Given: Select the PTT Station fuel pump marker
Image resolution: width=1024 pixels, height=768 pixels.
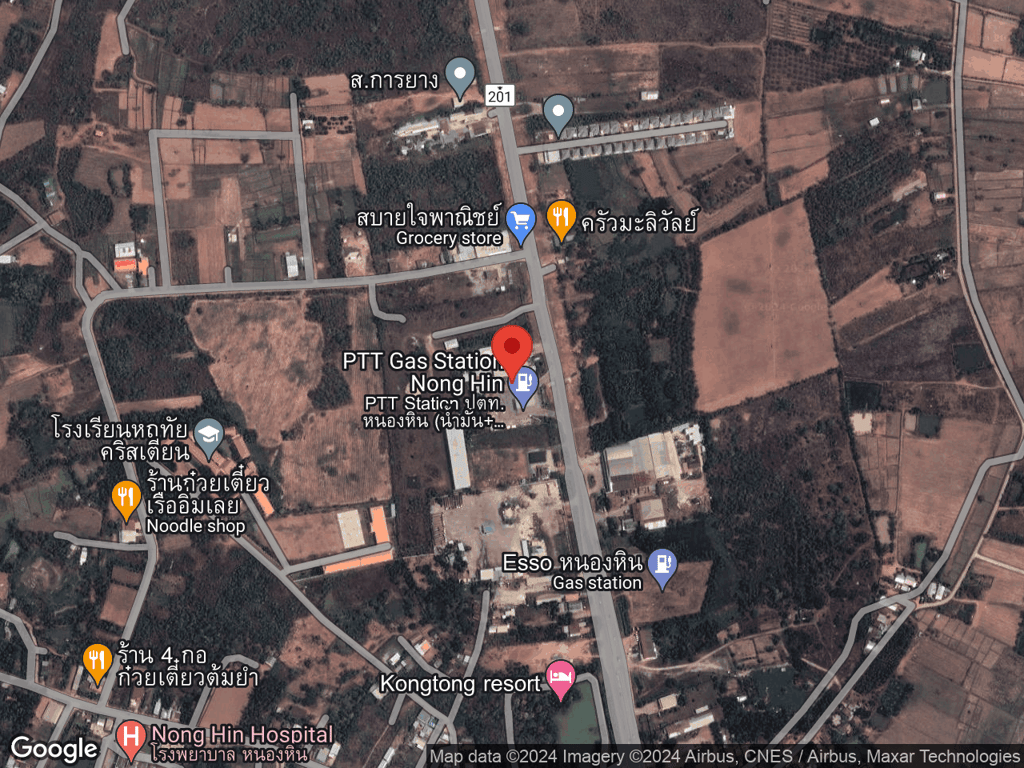Looking at the screenshot, I should (523, 384).
